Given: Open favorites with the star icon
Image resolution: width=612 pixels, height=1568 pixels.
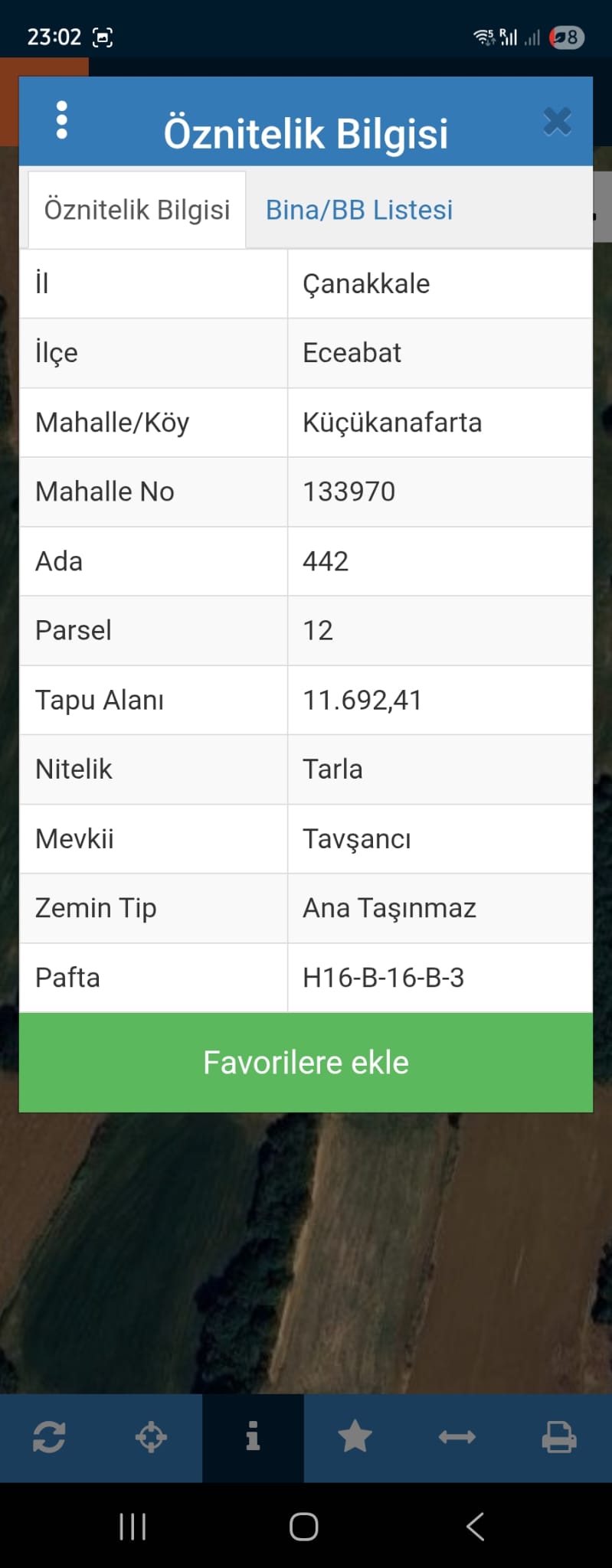Looking at the screenshot, I should pos(355,1437).
